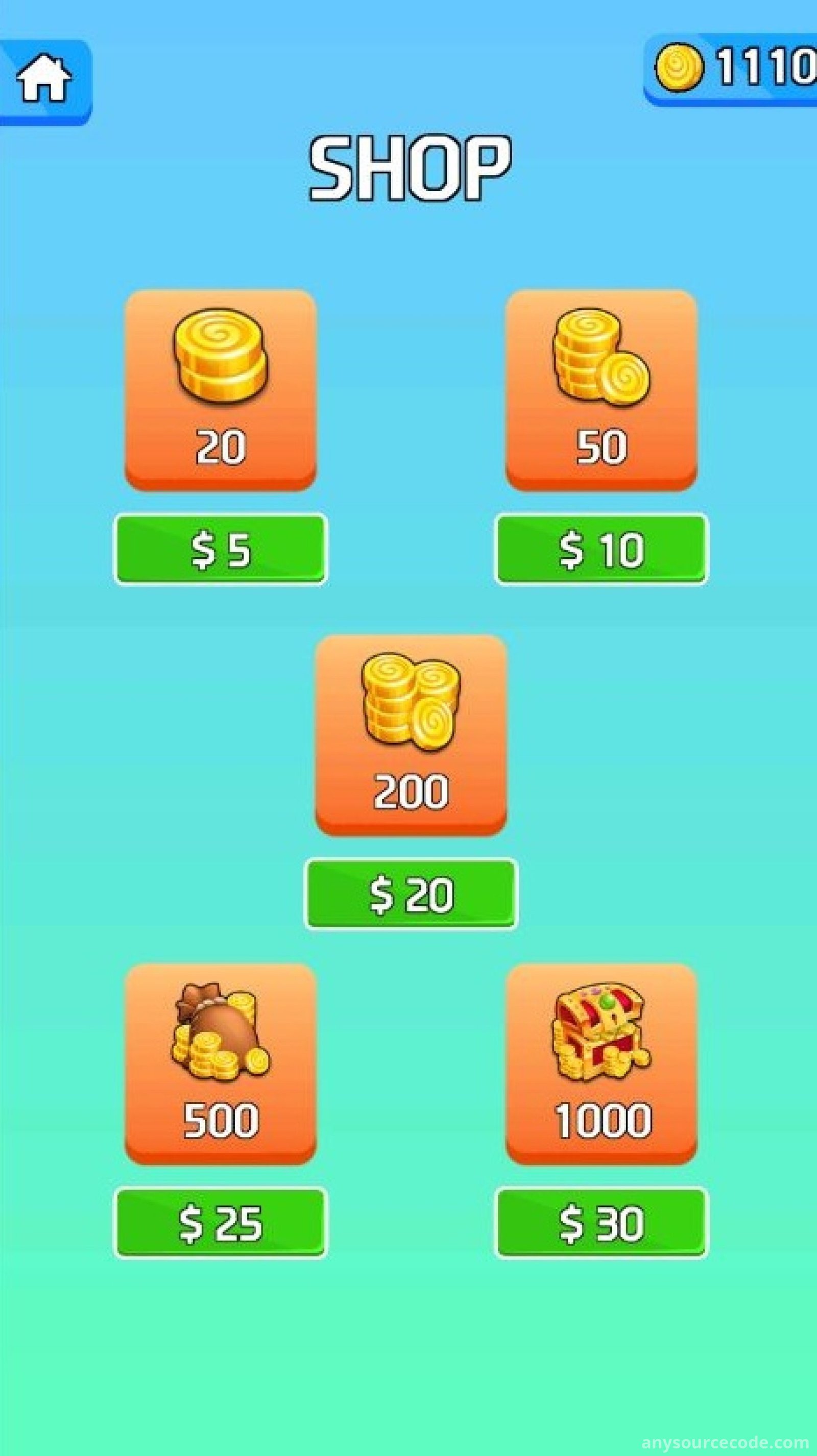The image size is (817, 1456).
Task: Buy the 500 coin bag for $ 25
Action: [x=221, y=1224]
